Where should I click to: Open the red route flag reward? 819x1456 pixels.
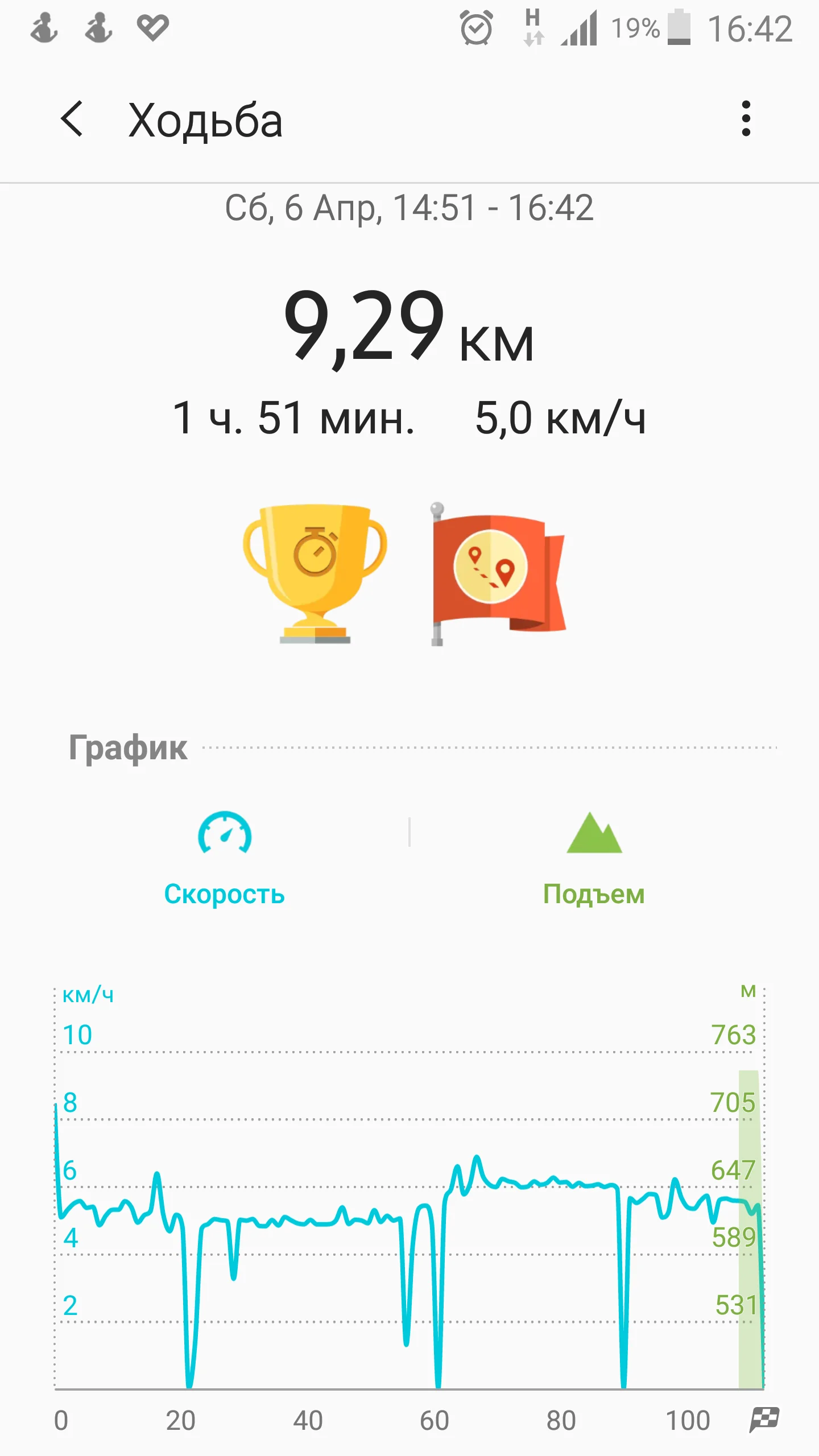click(x=498, y=573)
